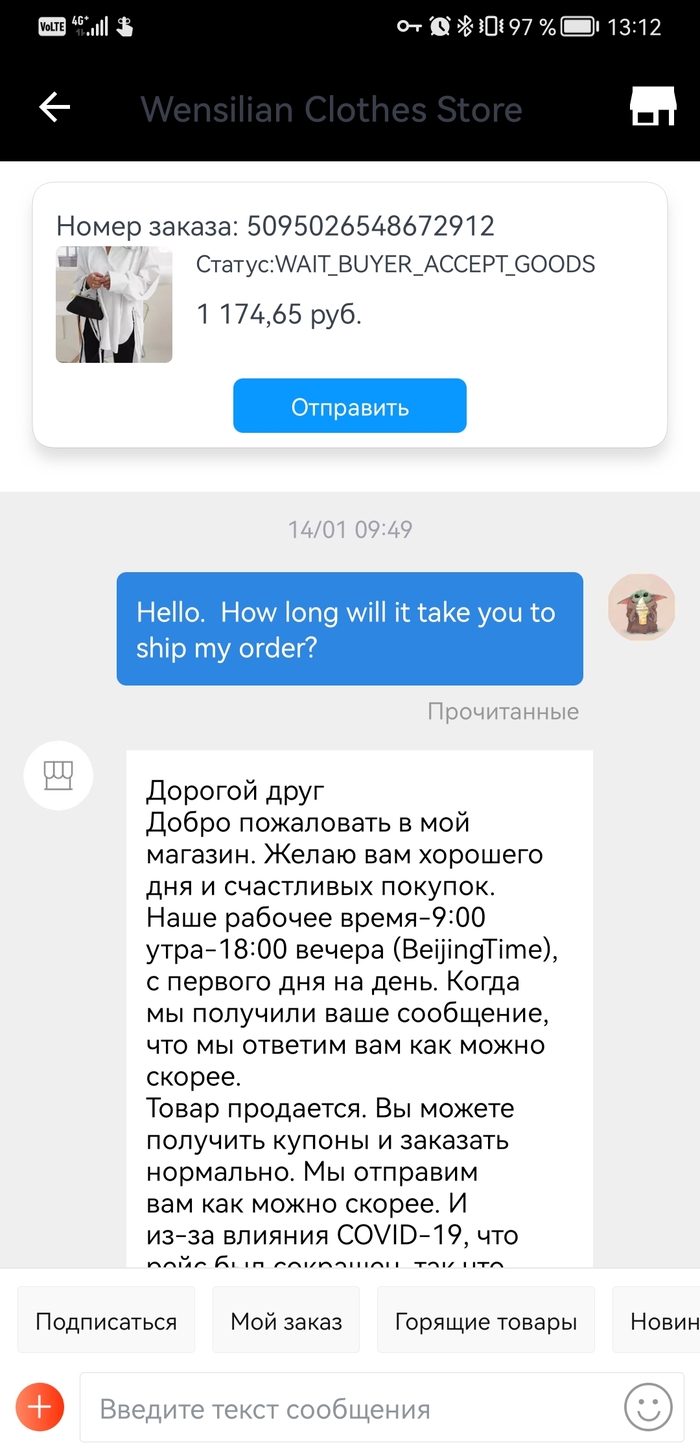This screenshot has width=700, height=1454.
Task: Tap the Отправить button on order card
Action: 350,406
